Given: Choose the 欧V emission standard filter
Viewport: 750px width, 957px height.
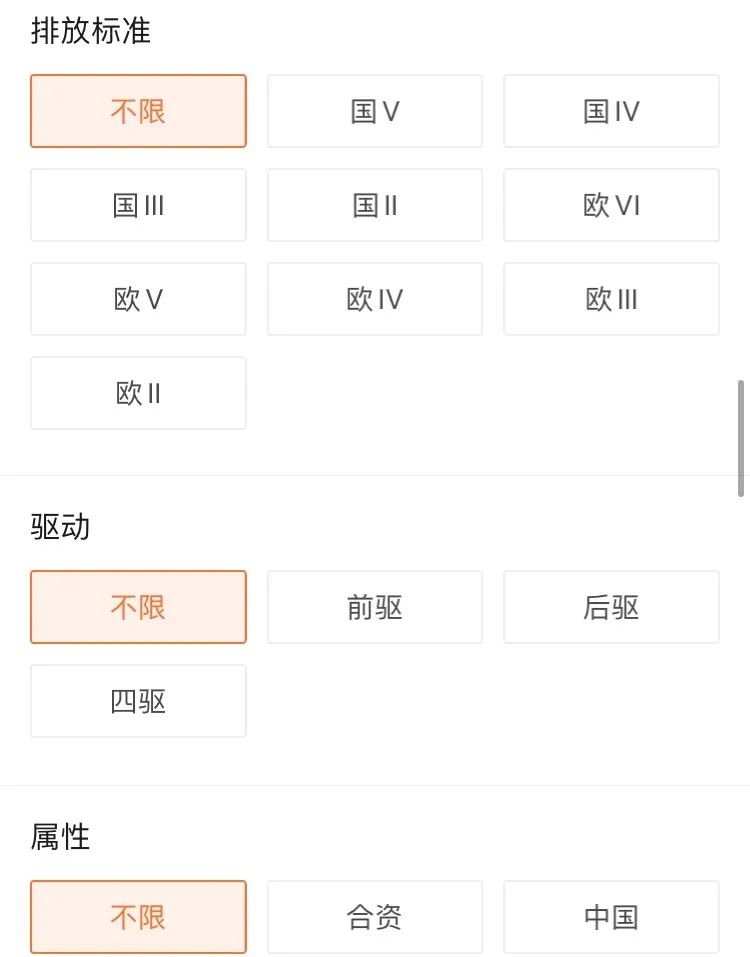Looking at the screenshot, I should click(x=138, y=299).
